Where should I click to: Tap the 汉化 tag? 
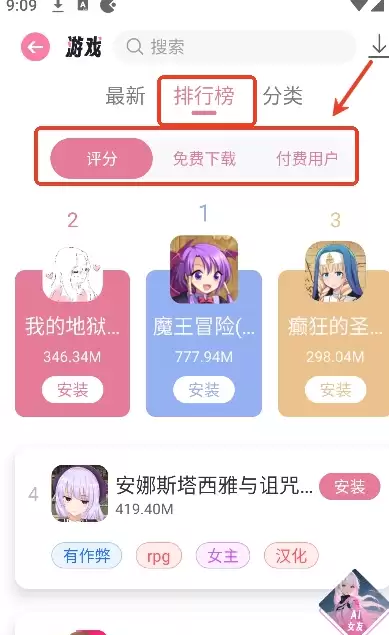[291, 555]
